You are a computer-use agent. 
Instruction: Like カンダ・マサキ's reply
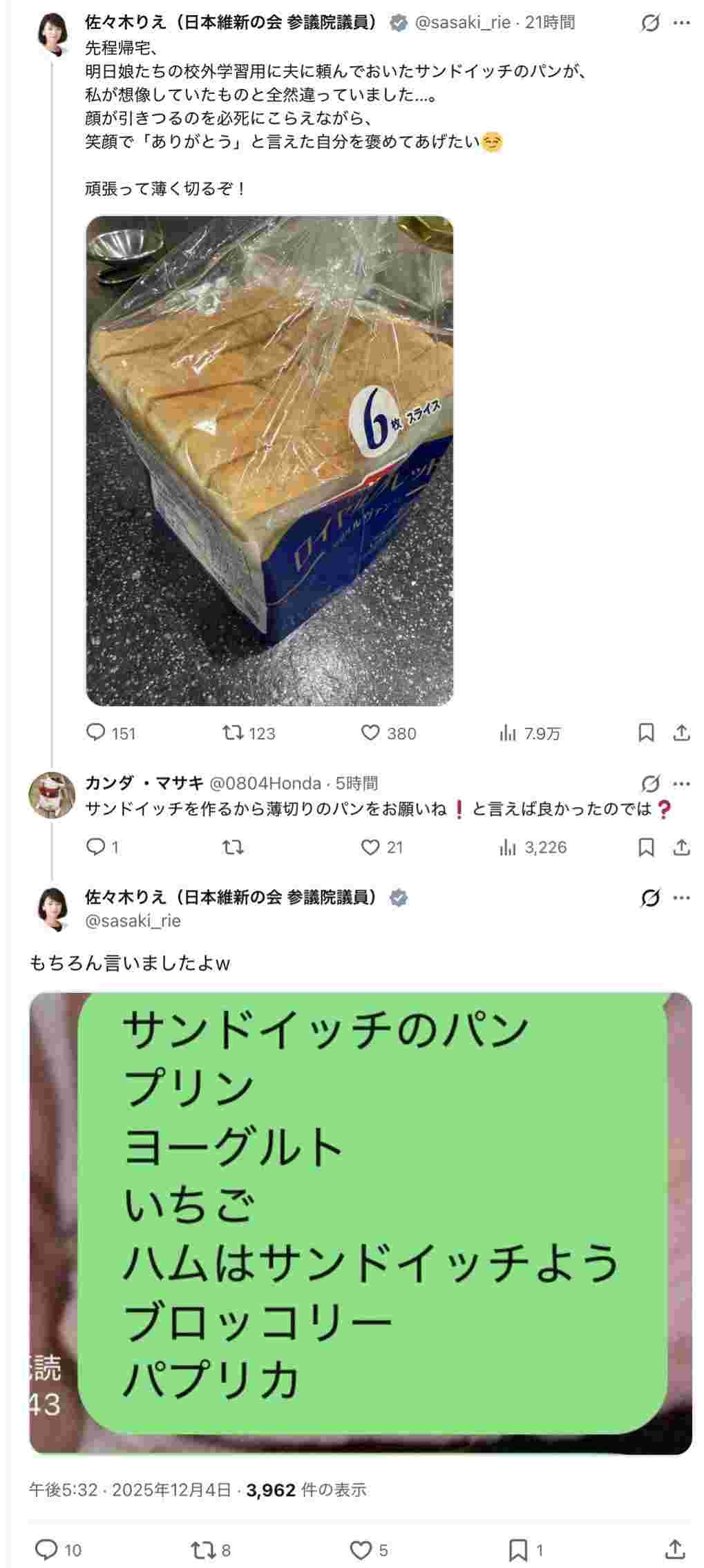(371, 847)
